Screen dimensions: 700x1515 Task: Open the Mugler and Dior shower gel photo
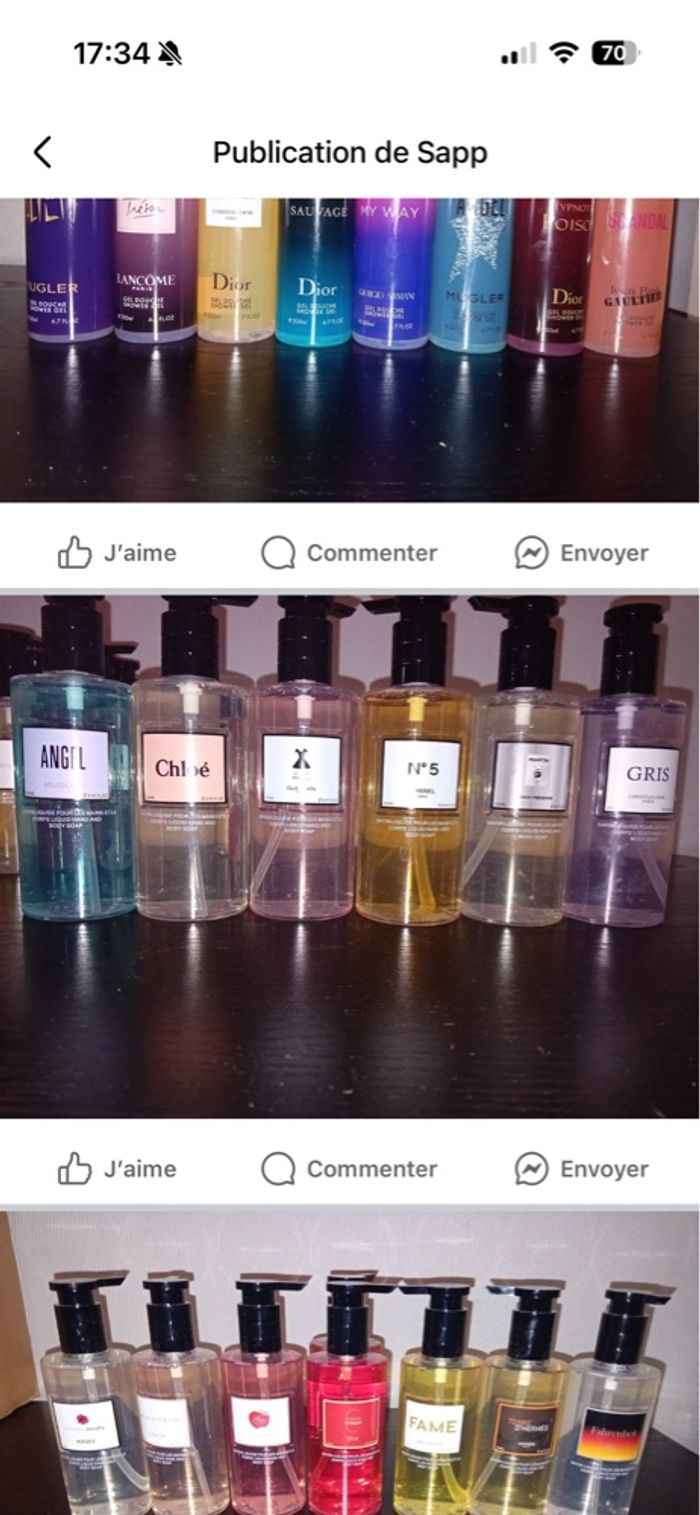click(x=350, y=350)
